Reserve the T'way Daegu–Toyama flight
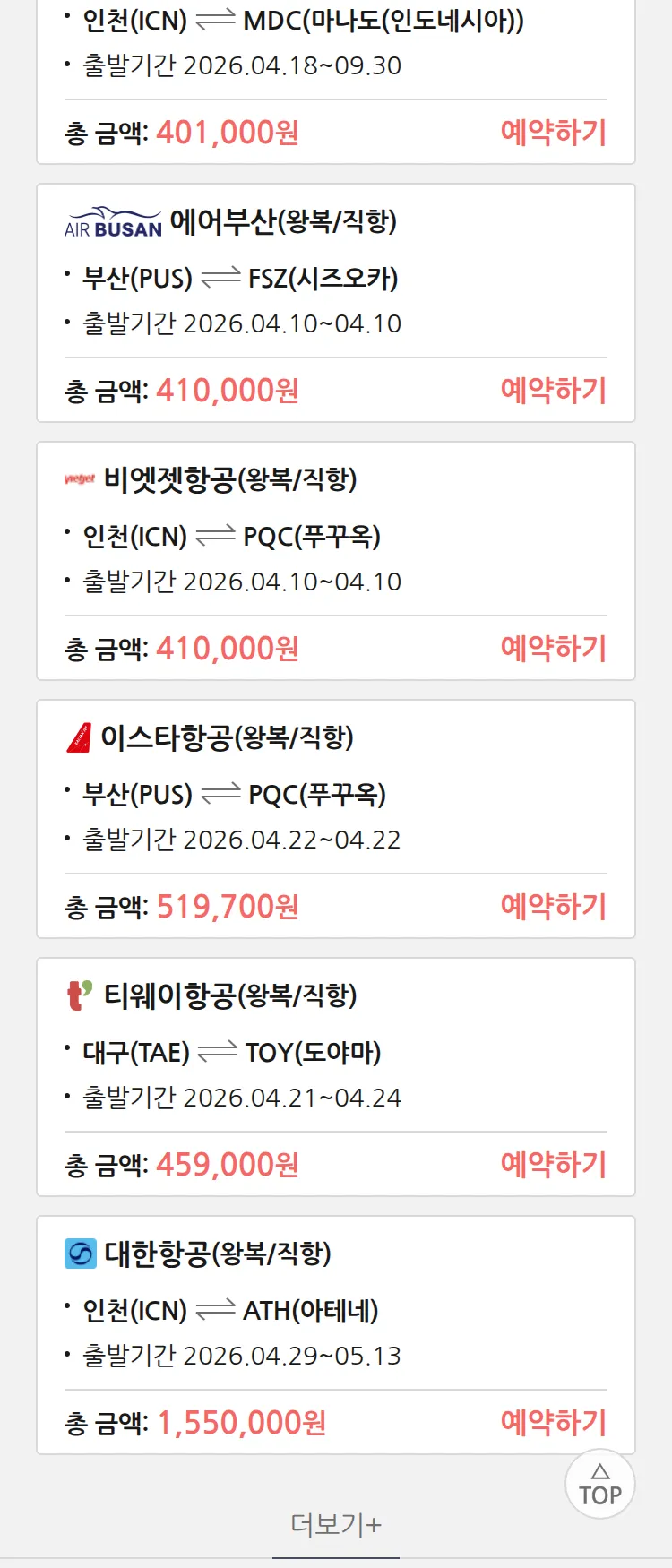The width and height of the screenshot is (672, 1568). pos(553,1165)
